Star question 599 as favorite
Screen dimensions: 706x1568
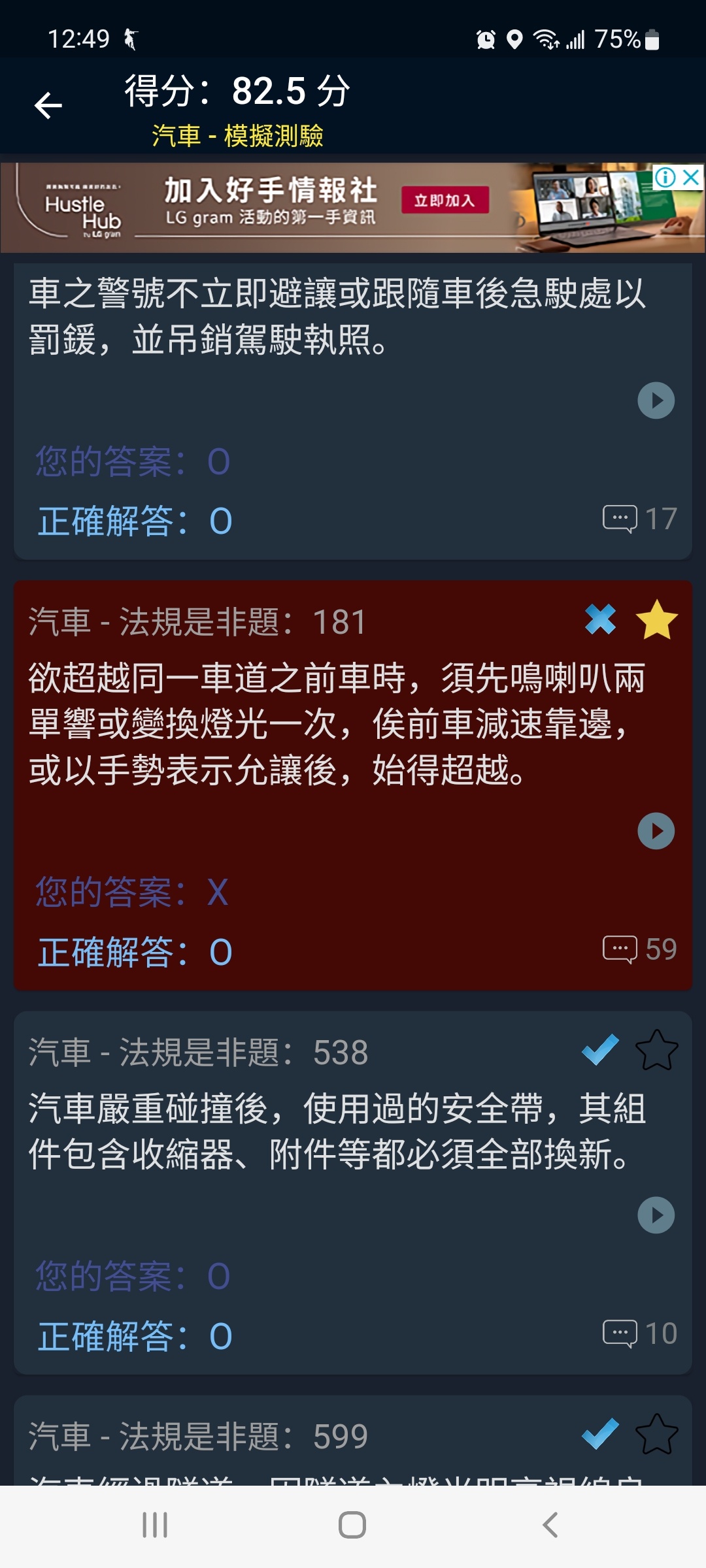tap(656, 1435)
